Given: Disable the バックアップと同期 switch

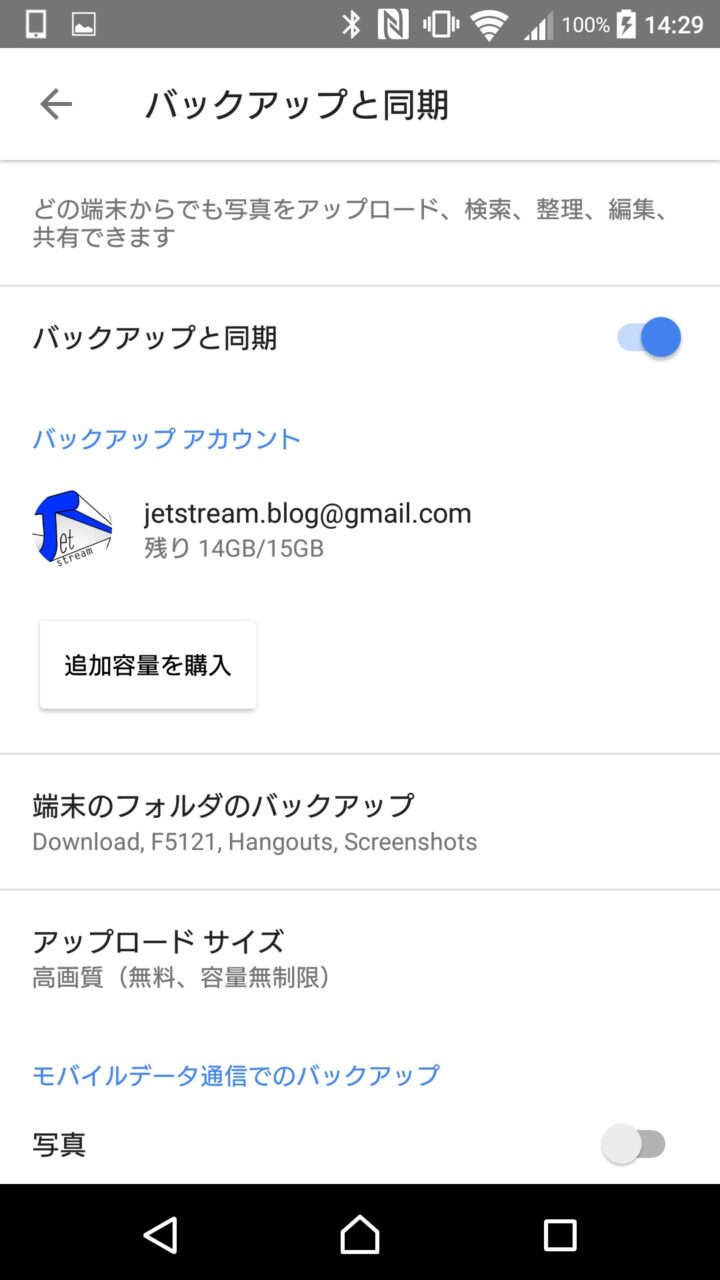Looking at the screenshot, I should (x=649, y=338).
